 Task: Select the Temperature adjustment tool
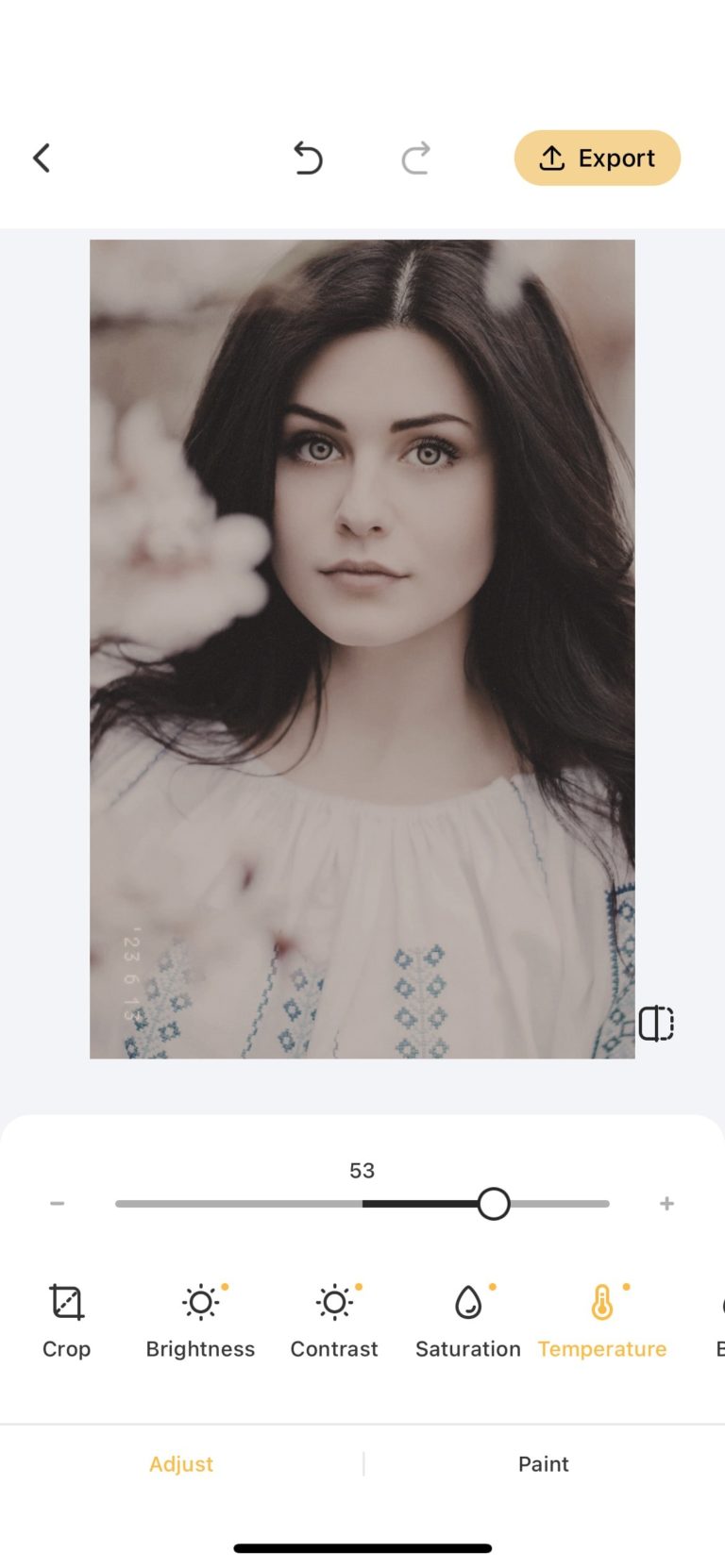point(601,1316)
